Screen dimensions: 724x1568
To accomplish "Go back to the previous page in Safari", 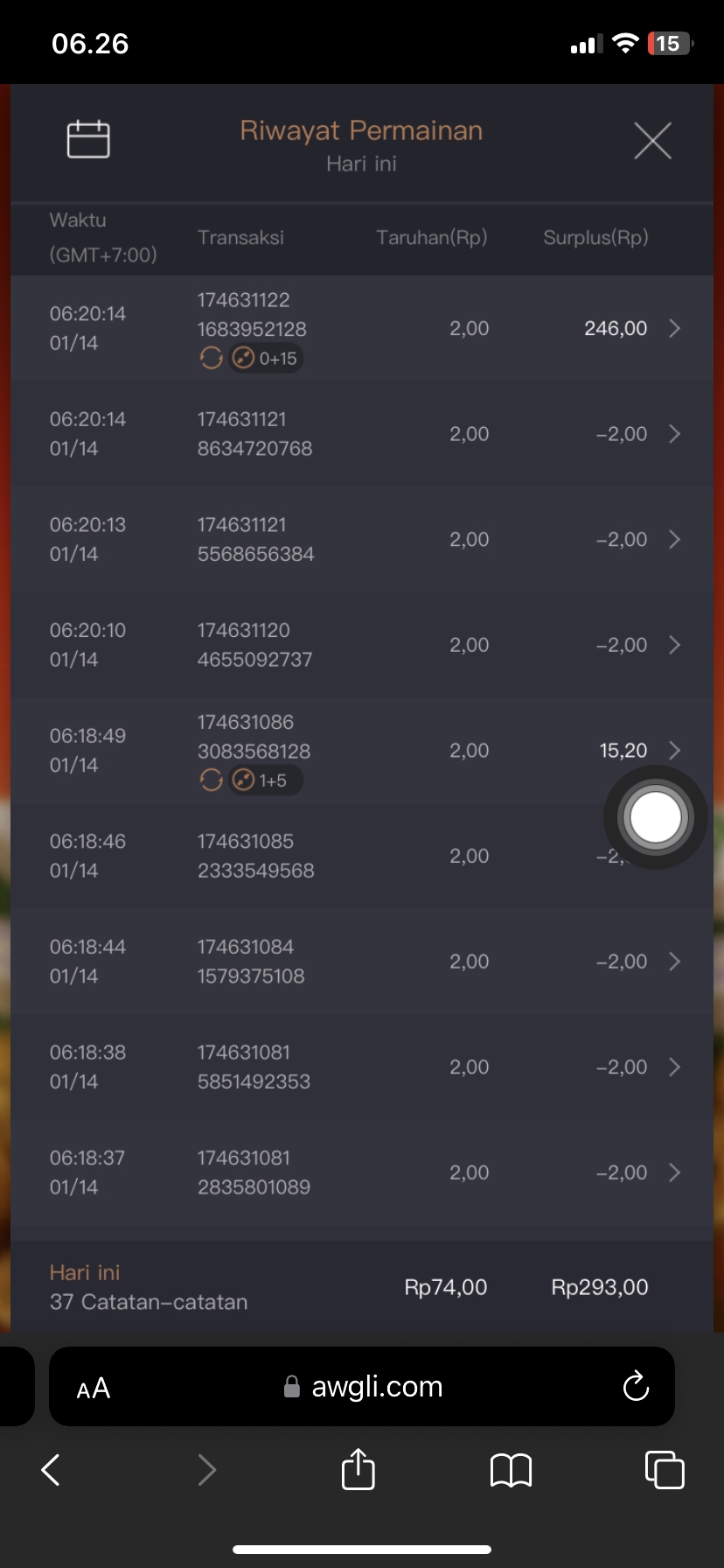I will [51, 1470].
